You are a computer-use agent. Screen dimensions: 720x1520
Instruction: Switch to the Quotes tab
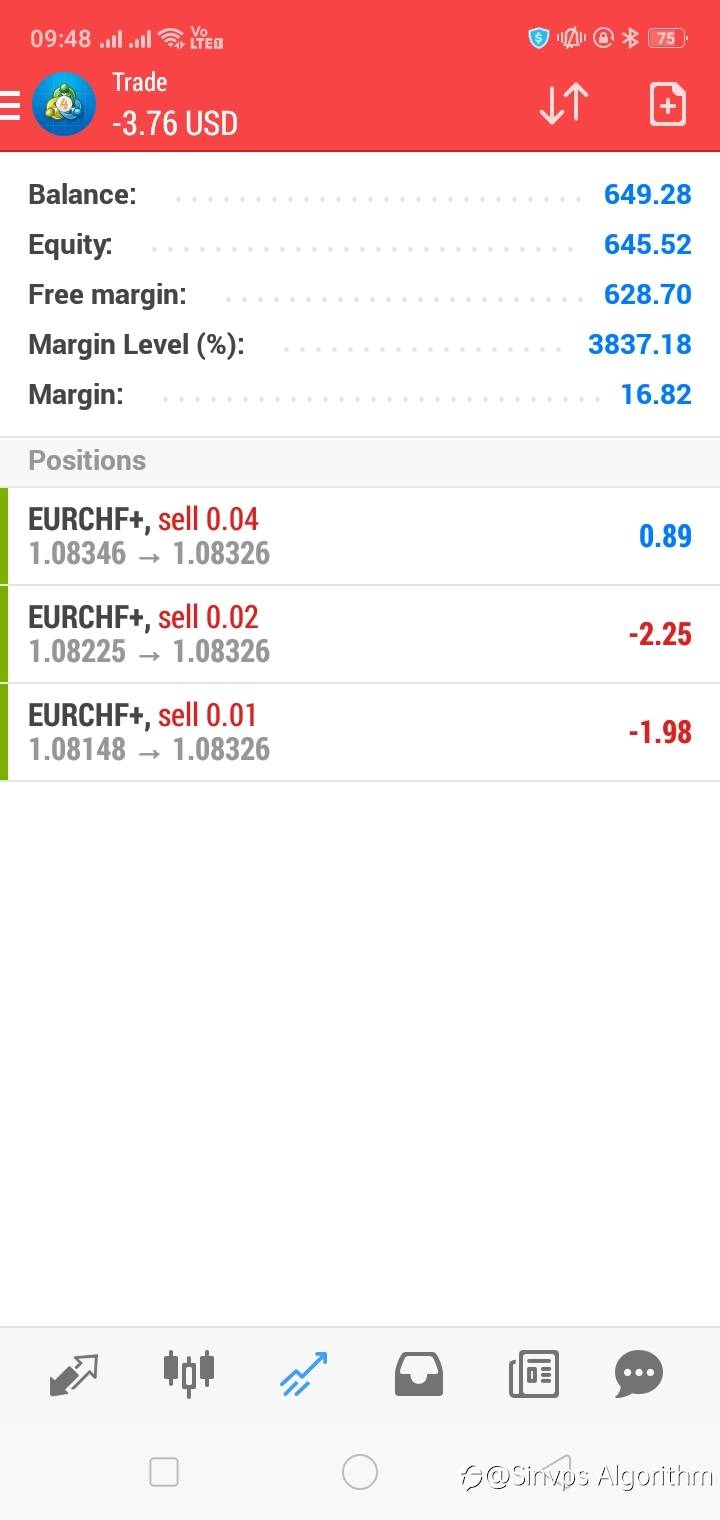[74, 1374]
